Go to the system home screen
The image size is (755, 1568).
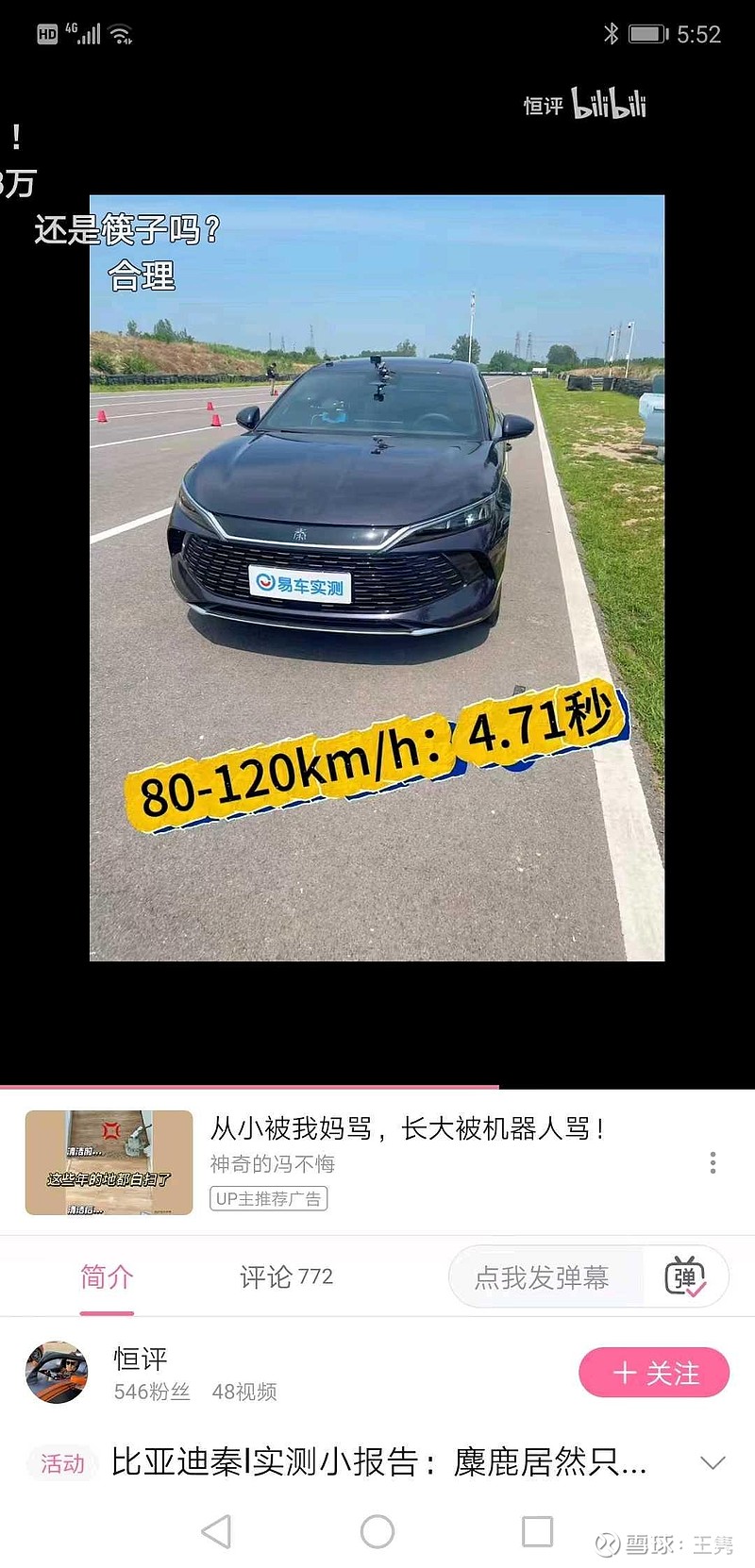[377, 1531]
